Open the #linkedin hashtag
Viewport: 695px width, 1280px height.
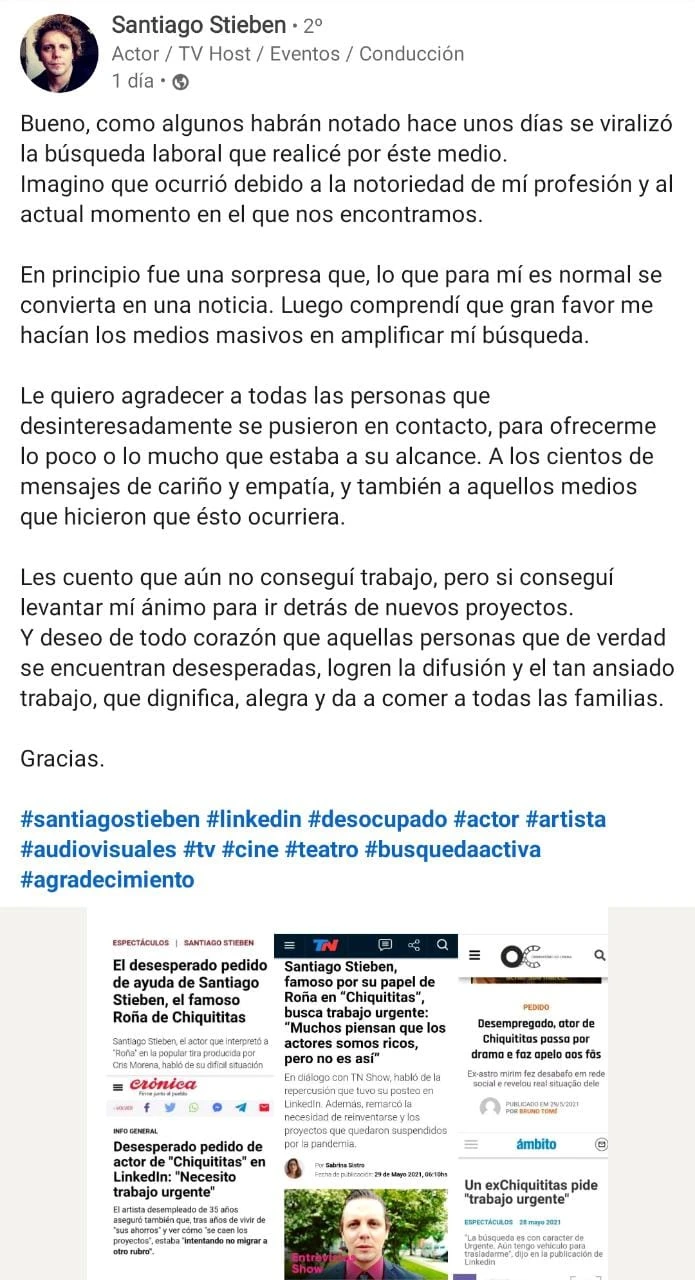point(253,819)
